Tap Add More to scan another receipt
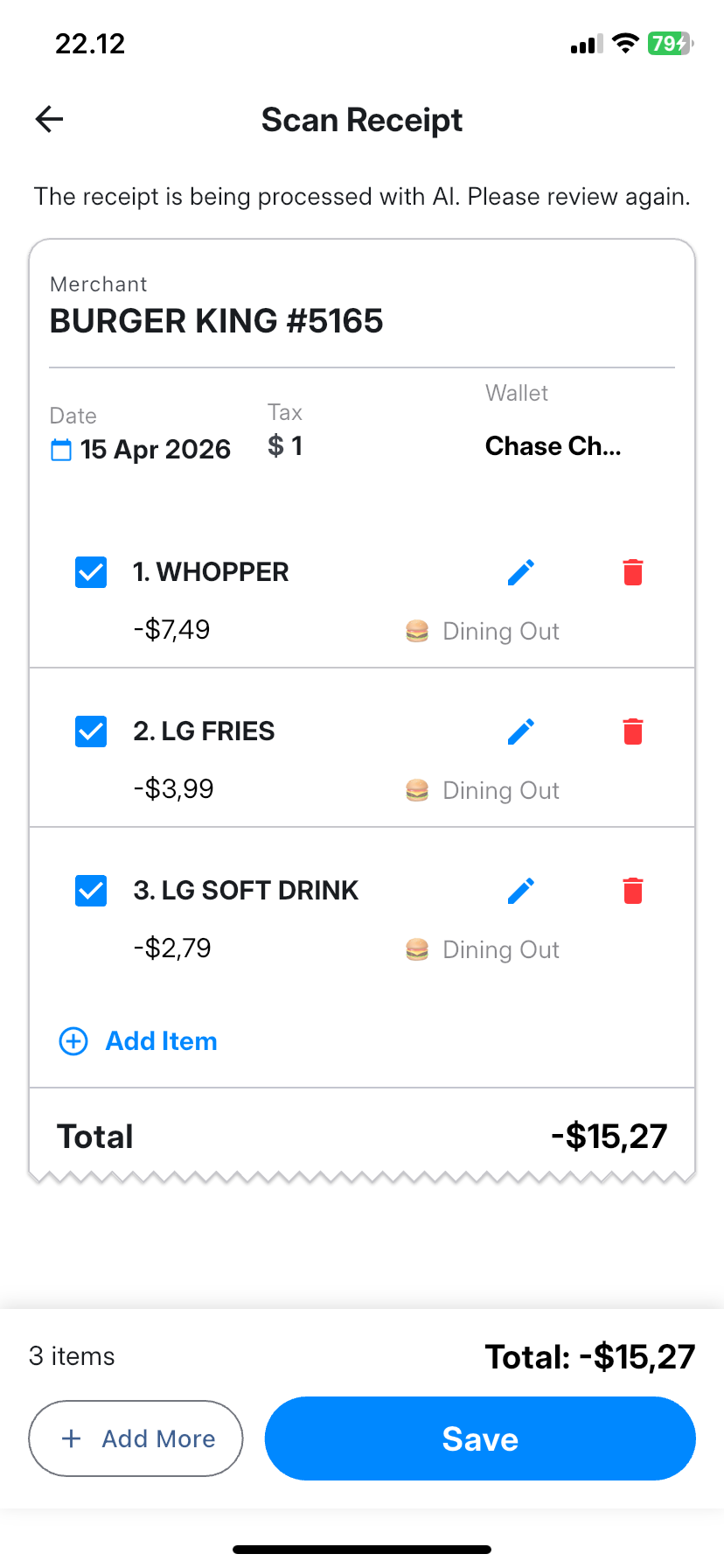Image resolution: width=724 pixels, height=1568 pixels. 136,1438
